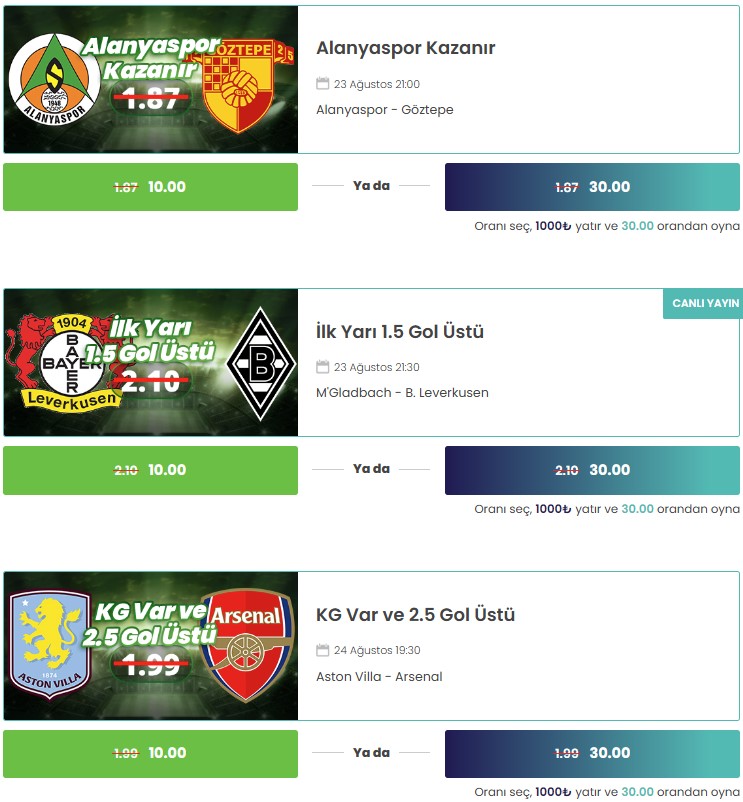The image size is (743, 802).
Task: Select 10.00 odds for Alanyaspor Kazanır
Action: tap(150, 187)
